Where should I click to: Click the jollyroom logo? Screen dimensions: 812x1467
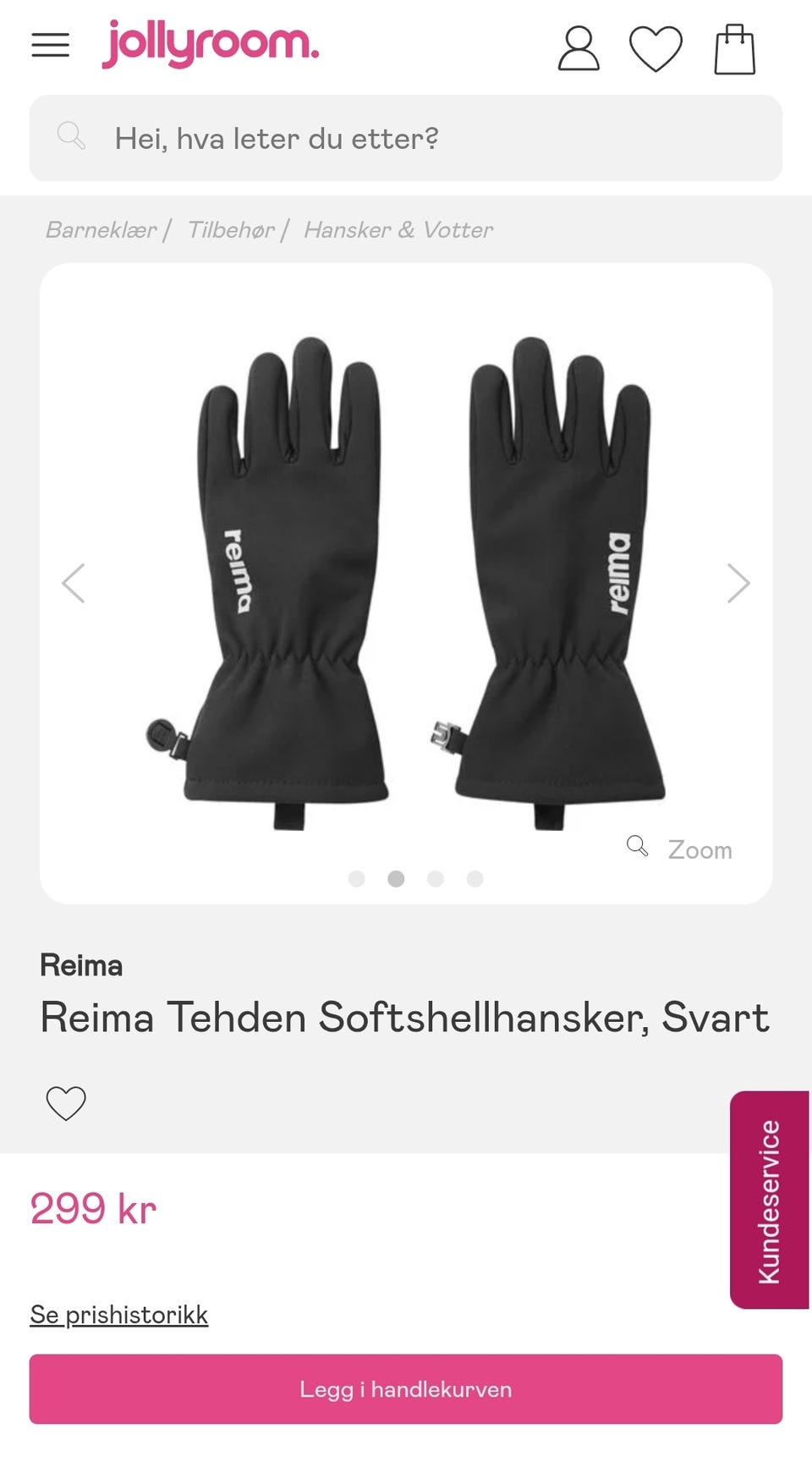pyautogui.click(x=211, y=45)
